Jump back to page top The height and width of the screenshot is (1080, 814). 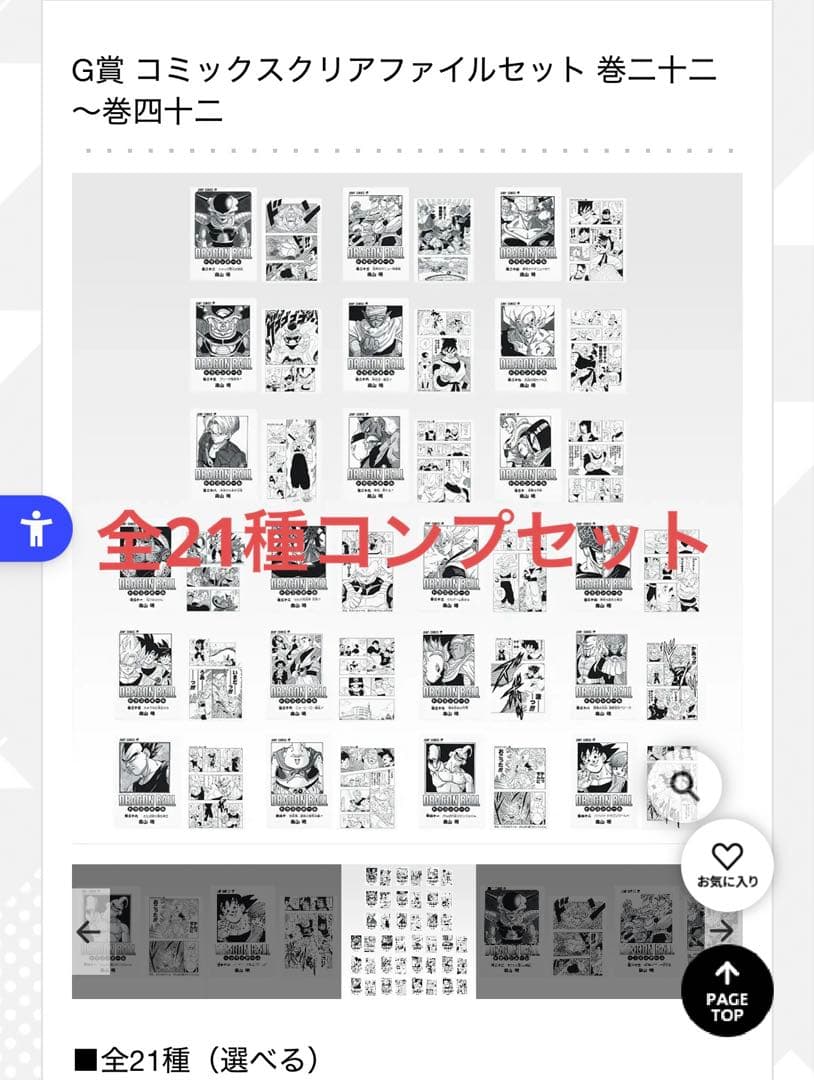coord(727,991)
